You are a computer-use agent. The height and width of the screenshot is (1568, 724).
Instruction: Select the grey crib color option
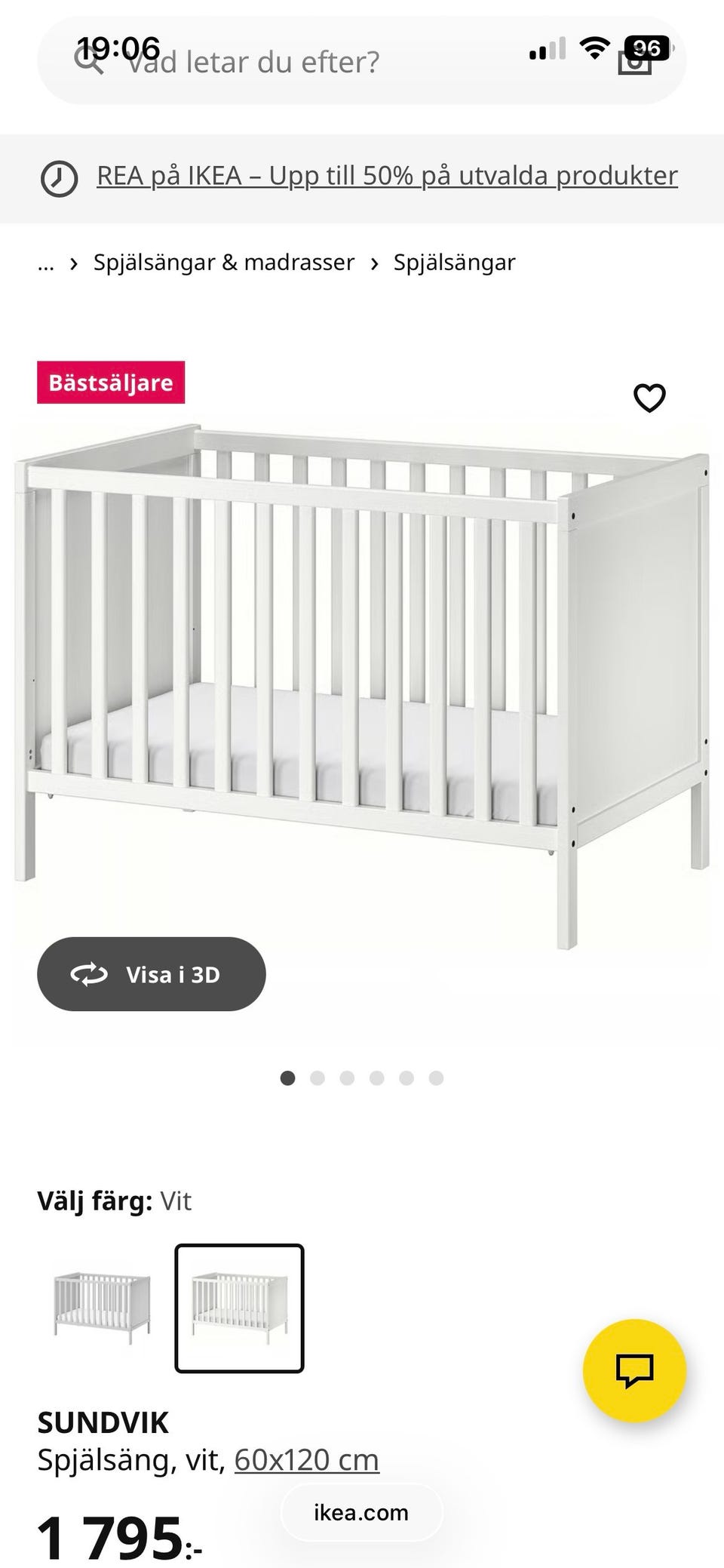pyautogui.click(x=102, y=1308)
